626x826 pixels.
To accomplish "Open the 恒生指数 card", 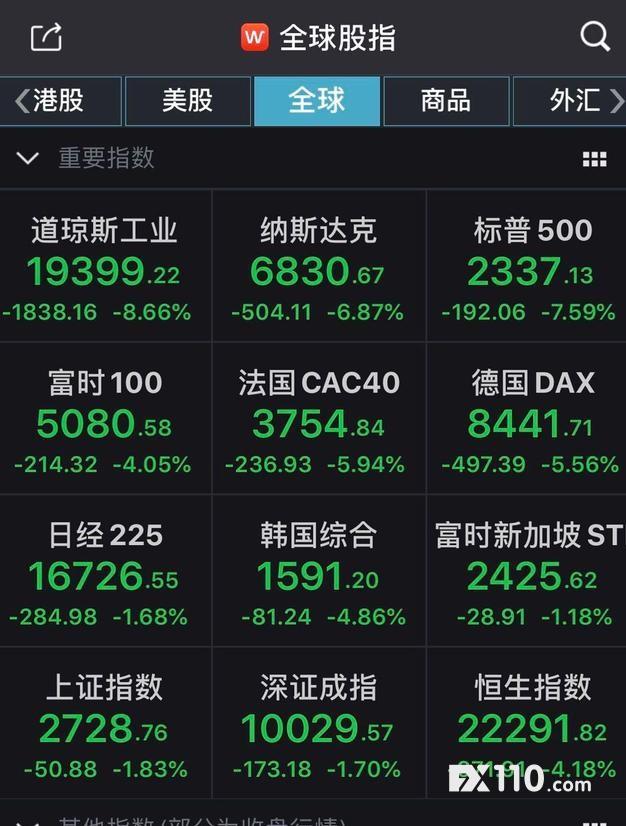I will (x=530, y=720).
